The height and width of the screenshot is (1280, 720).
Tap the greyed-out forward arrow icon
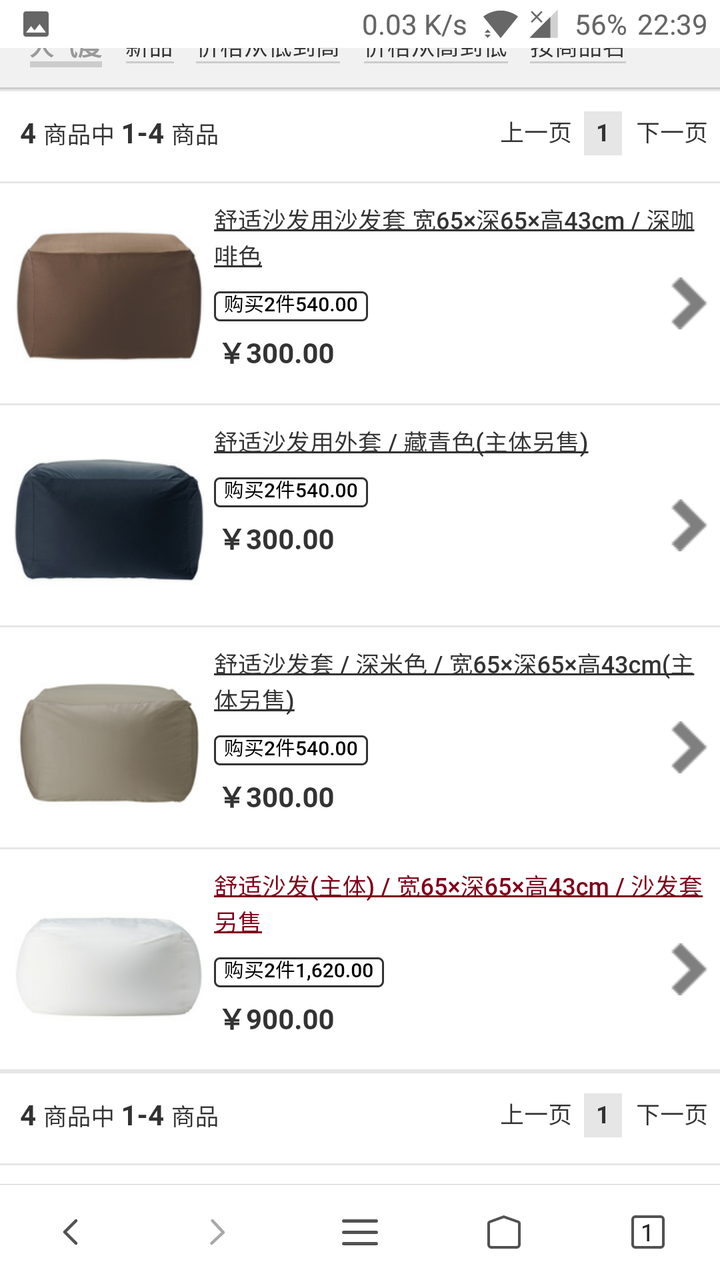216,1231
